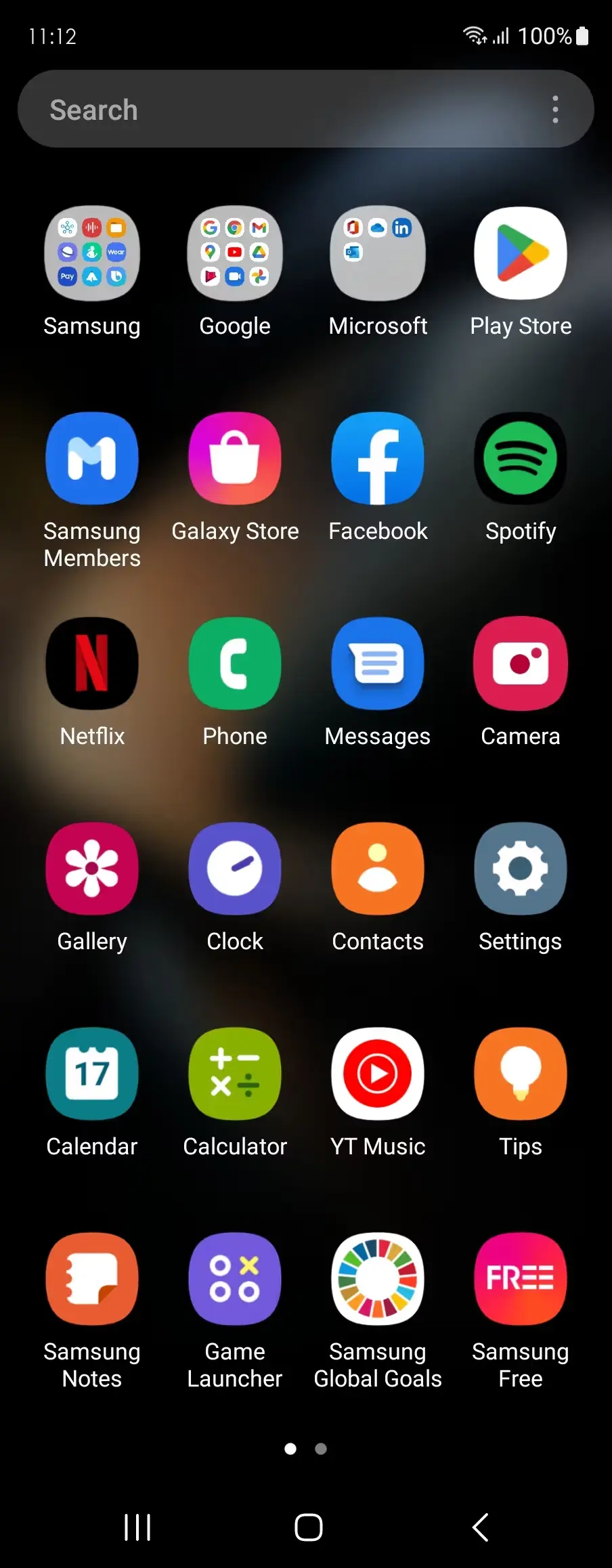This screenshot has width=612, height=1568.
Task: Open the Galaxy Store app
Action: [x=235, y=458]
